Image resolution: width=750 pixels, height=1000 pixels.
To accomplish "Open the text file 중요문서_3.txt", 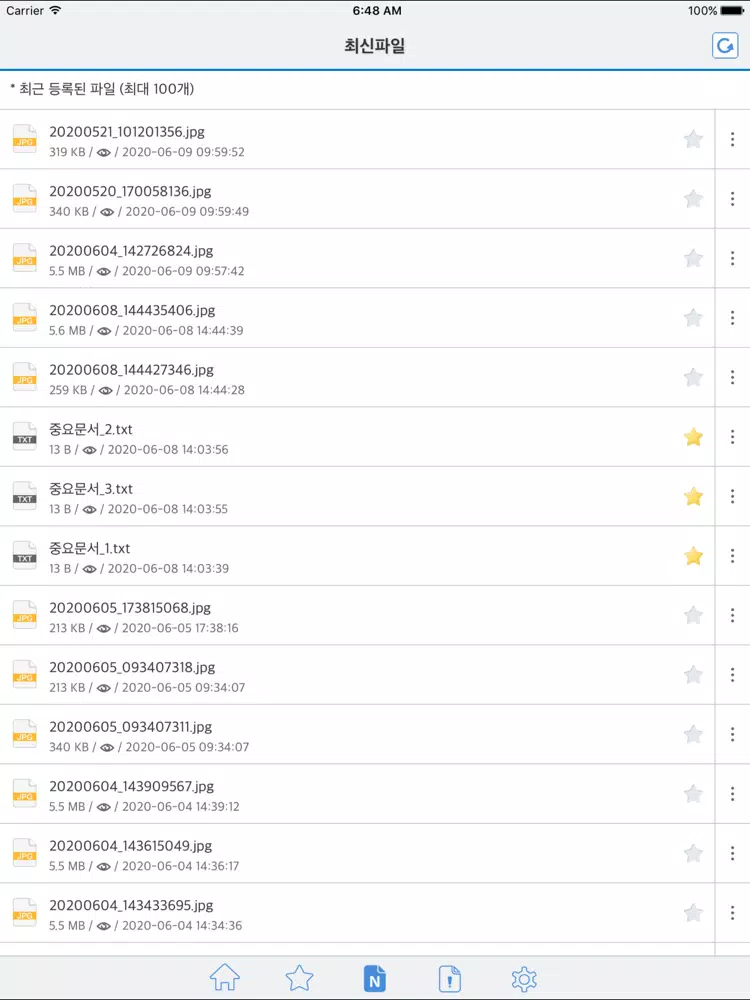I will tap(91, 489).
